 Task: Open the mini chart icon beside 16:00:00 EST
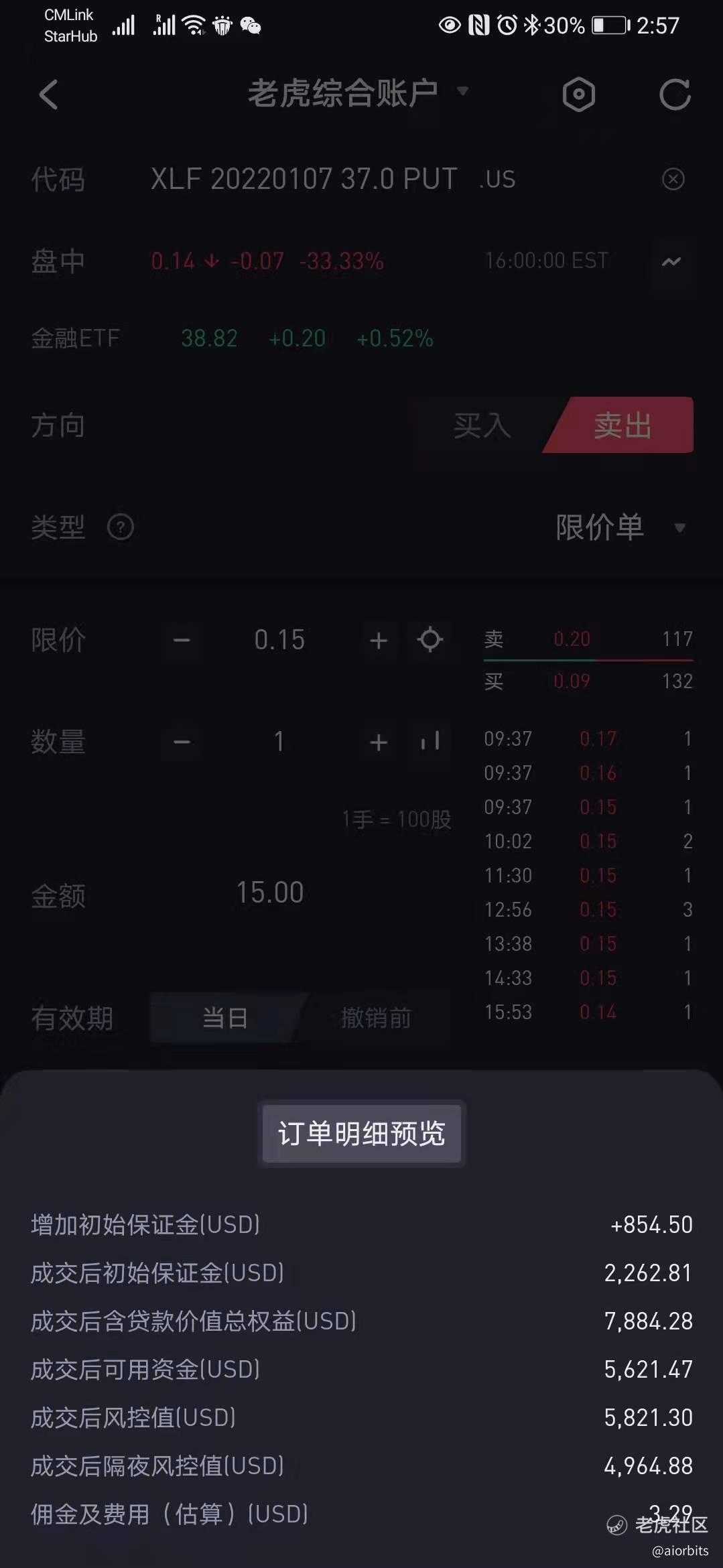click(x=671, y=261)
